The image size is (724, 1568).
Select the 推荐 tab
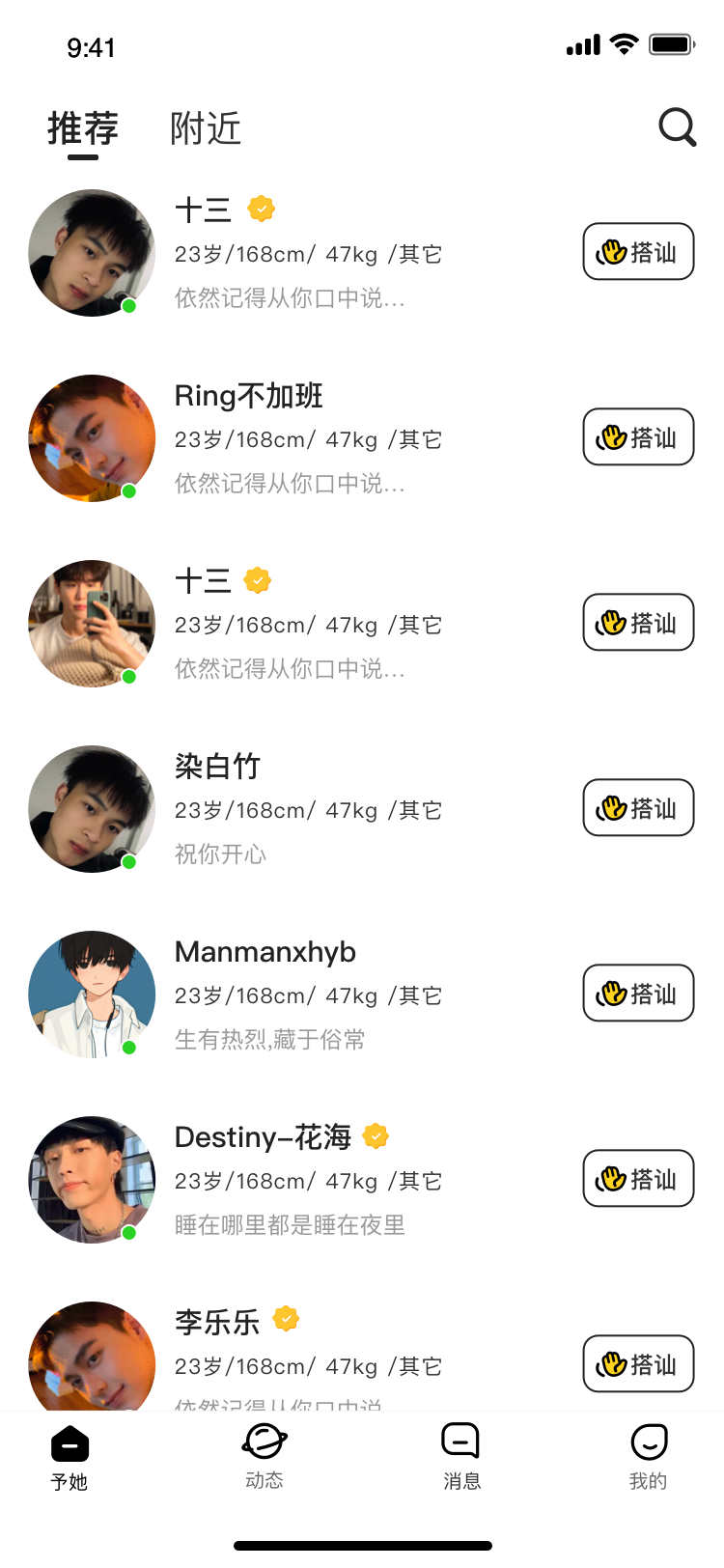pyautogui.click(x=85, y=128)
